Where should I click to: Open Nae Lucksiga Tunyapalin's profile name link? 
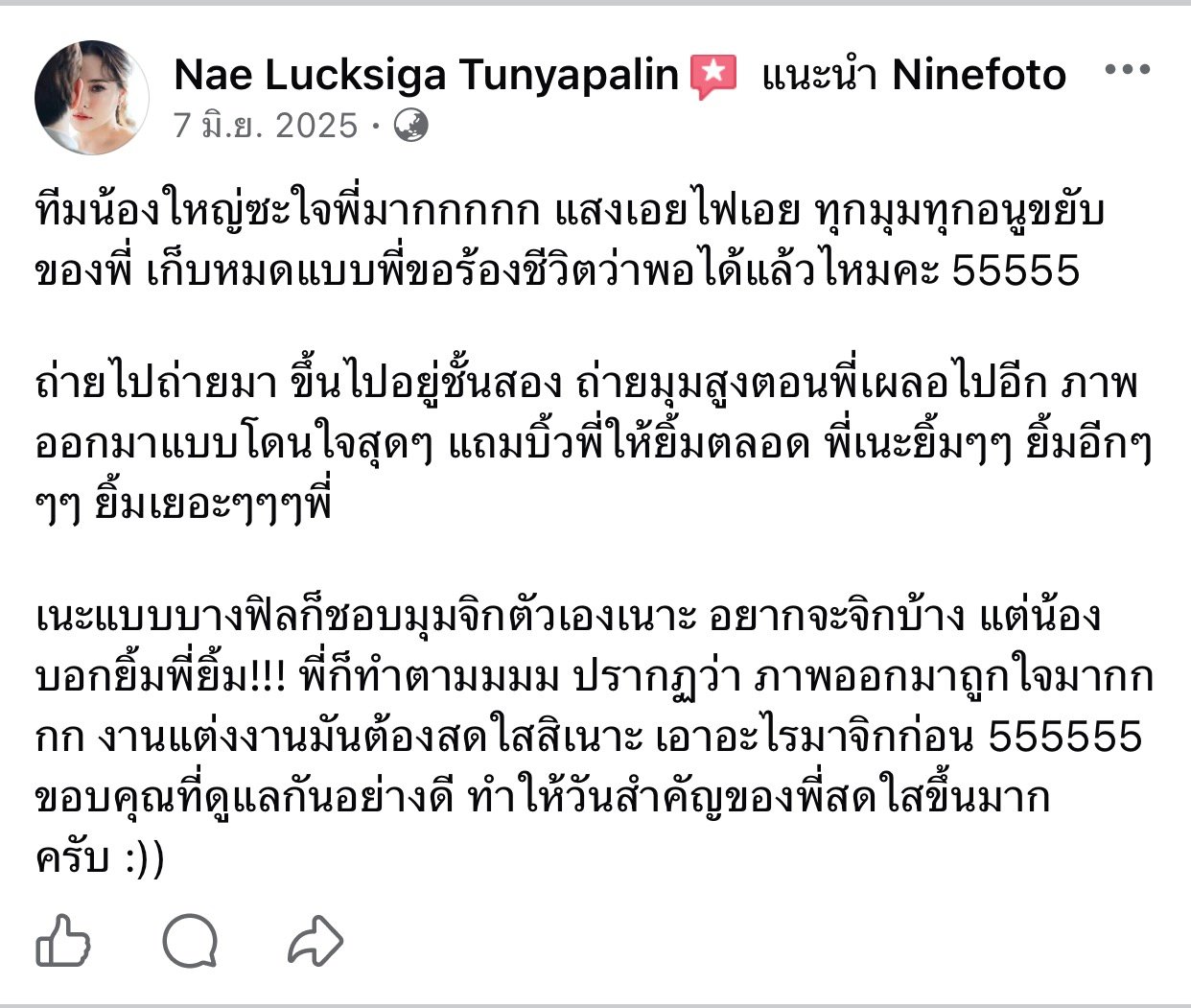click(x=426, y=75)
